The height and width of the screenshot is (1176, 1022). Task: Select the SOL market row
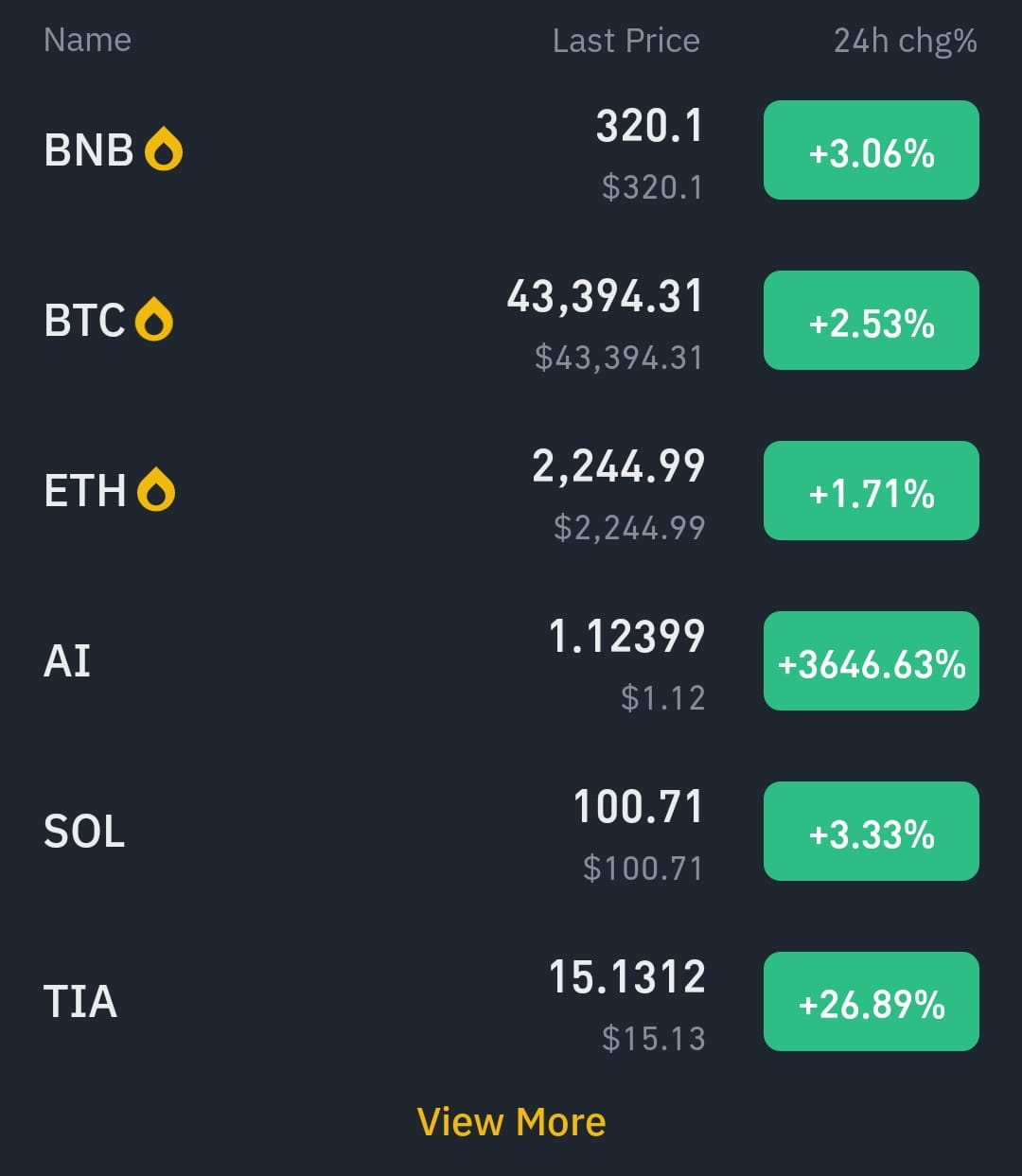click(82, 831)
